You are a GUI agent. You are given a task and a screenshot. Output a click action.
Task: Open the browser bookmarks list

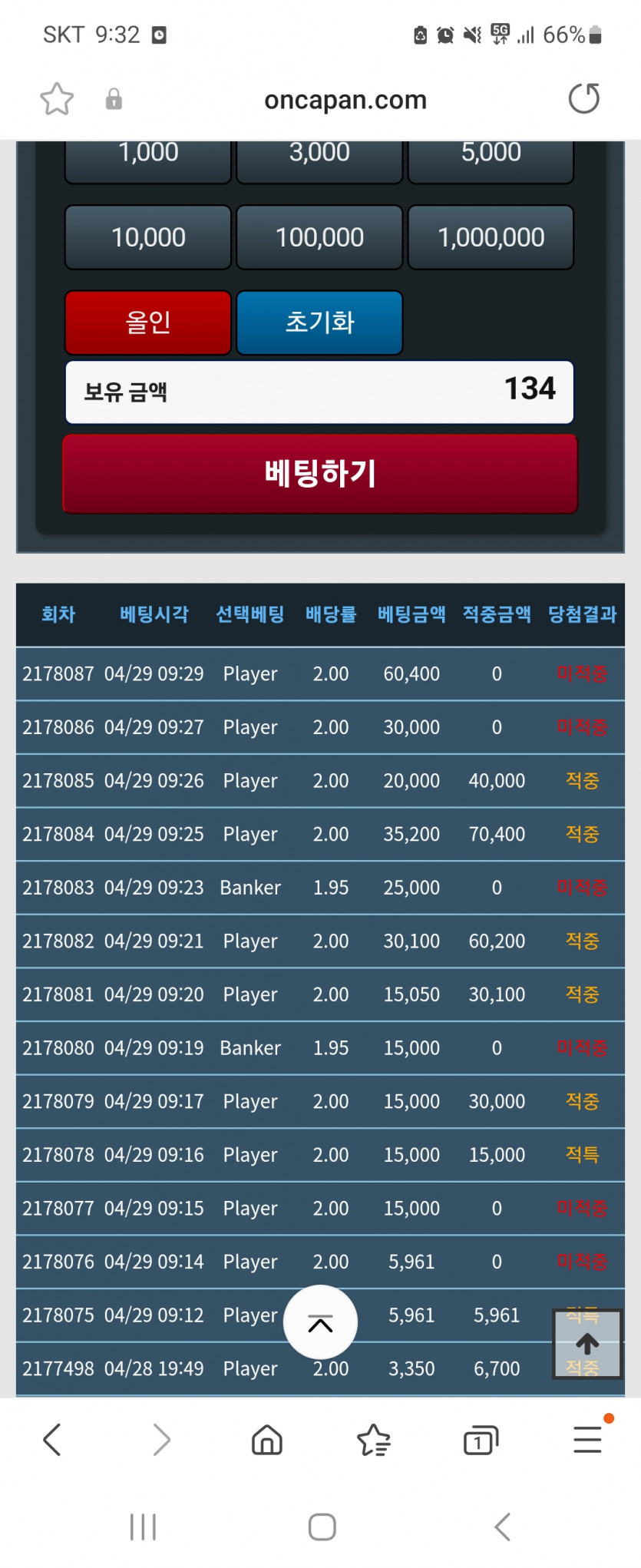[374, 1440]
